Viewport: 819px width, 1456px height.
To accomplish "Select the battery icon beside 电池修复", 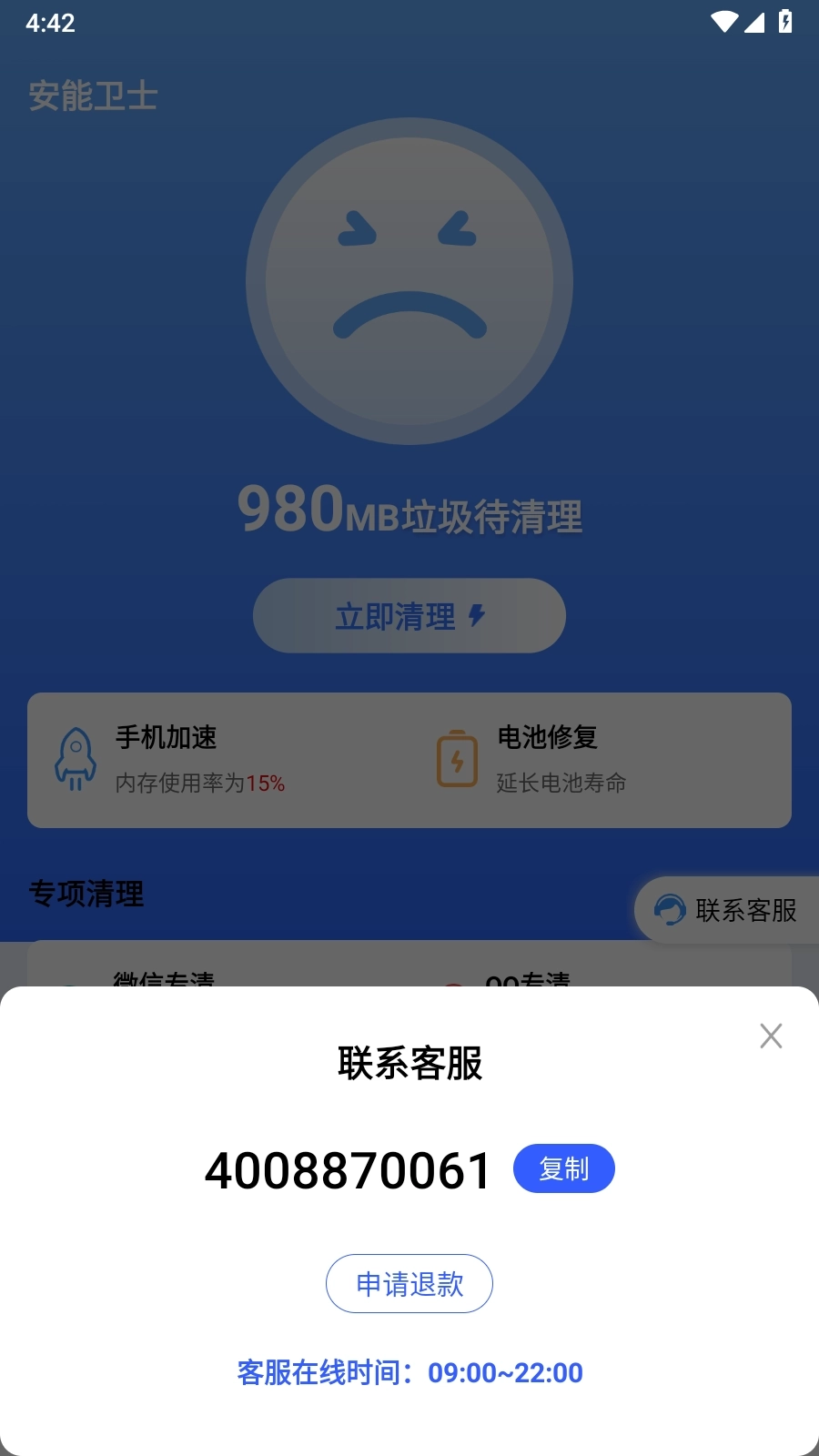I will [x=457, y=759].
